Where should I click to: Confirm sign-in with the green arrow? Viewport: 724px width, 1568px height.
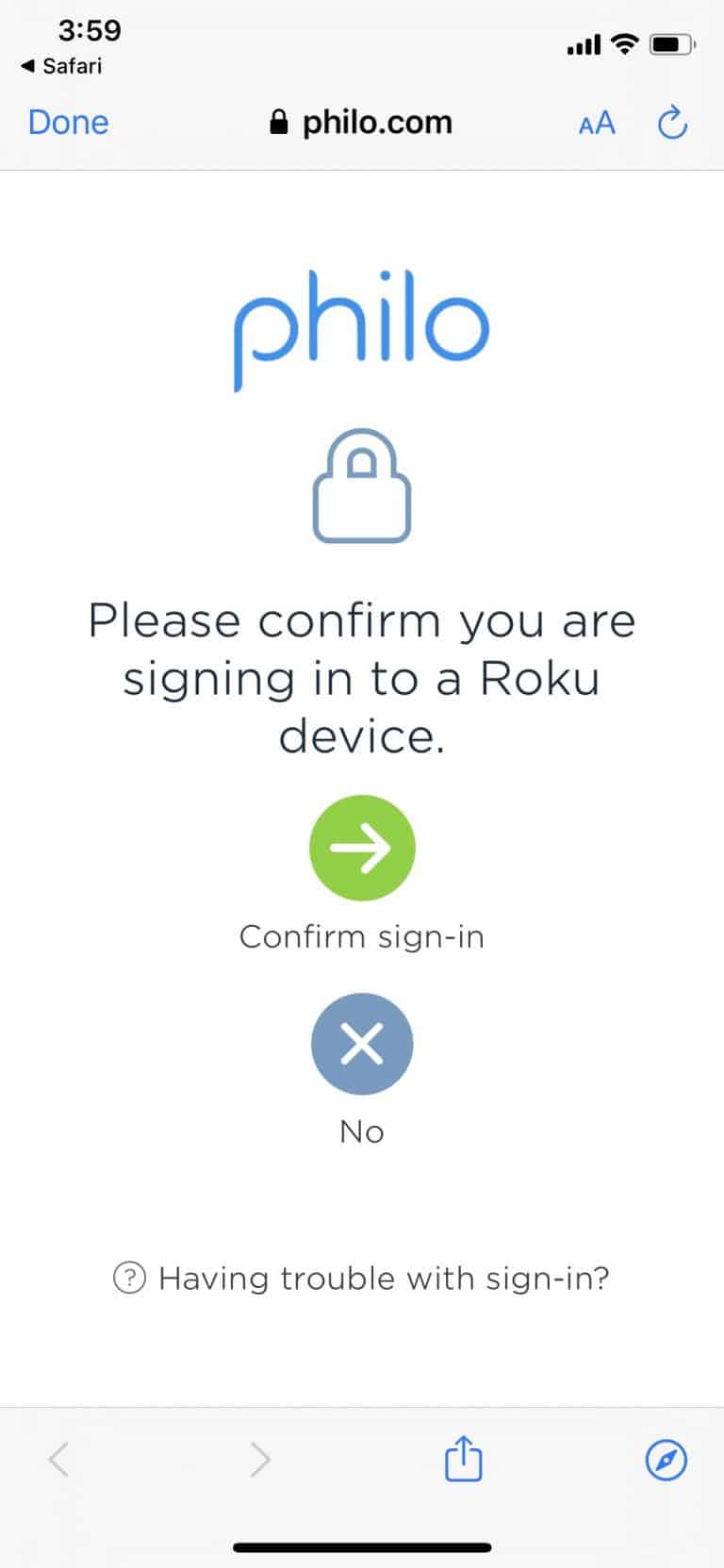pyautogui.click(x=362, y=848)
